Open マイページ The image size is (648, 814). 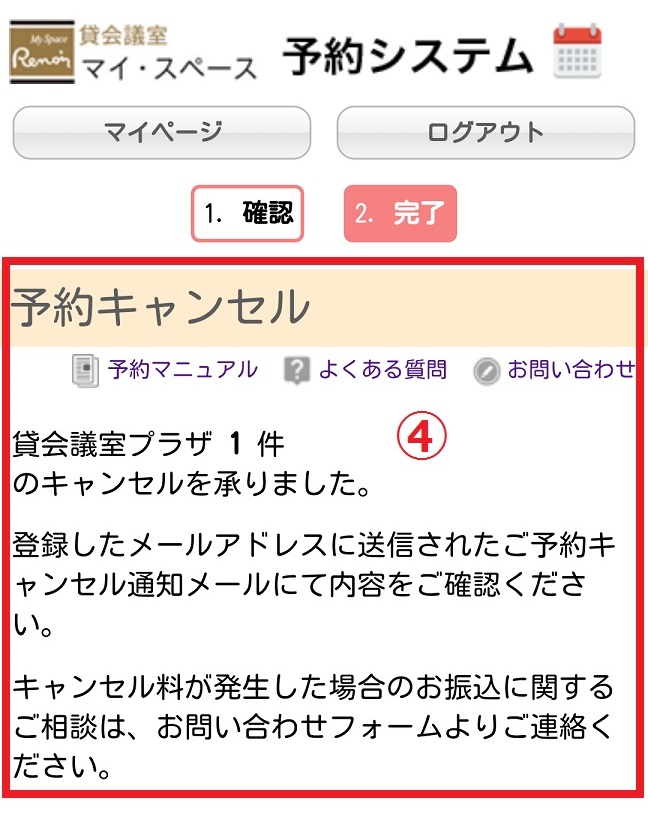tap(161, 133)
